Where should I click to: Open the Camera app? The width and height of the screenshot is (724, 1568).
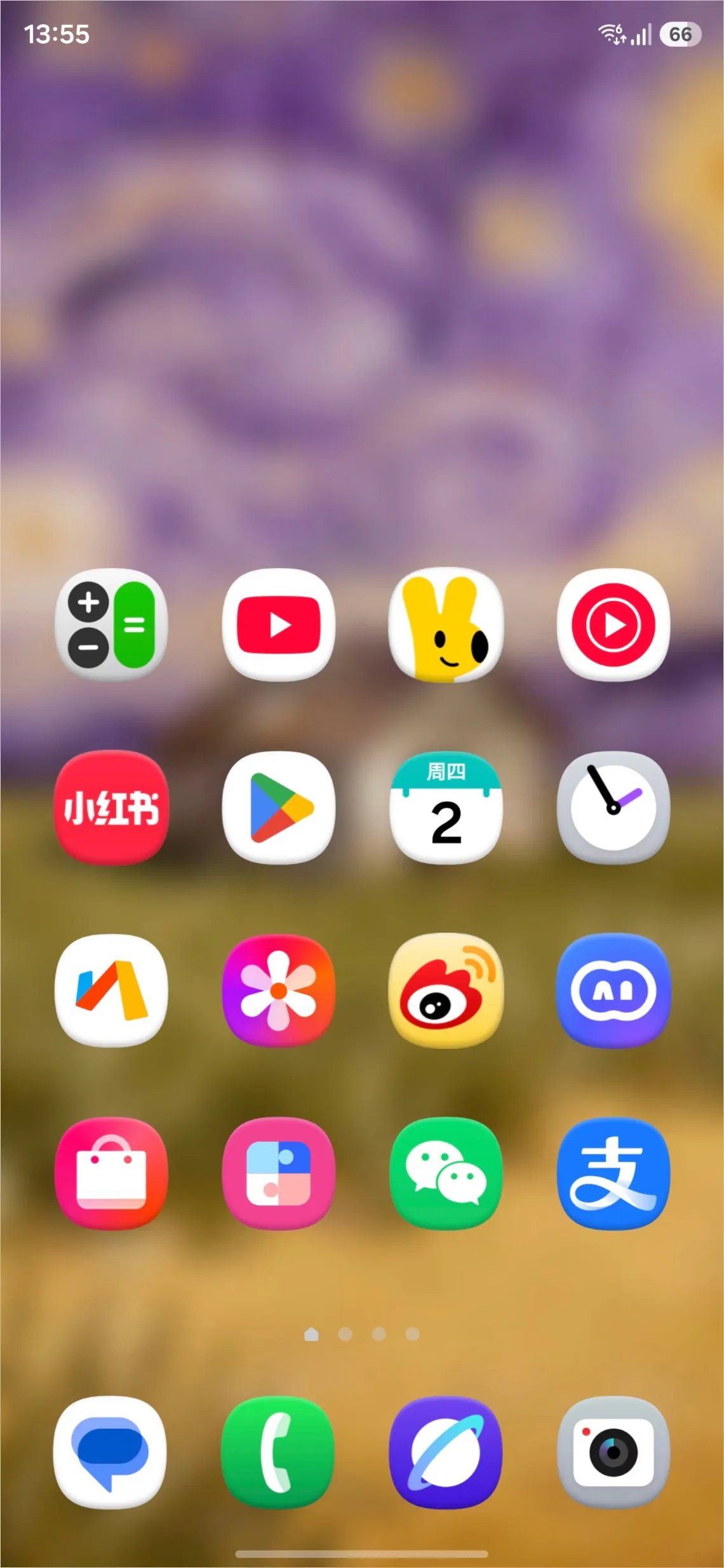(613, 1452)
